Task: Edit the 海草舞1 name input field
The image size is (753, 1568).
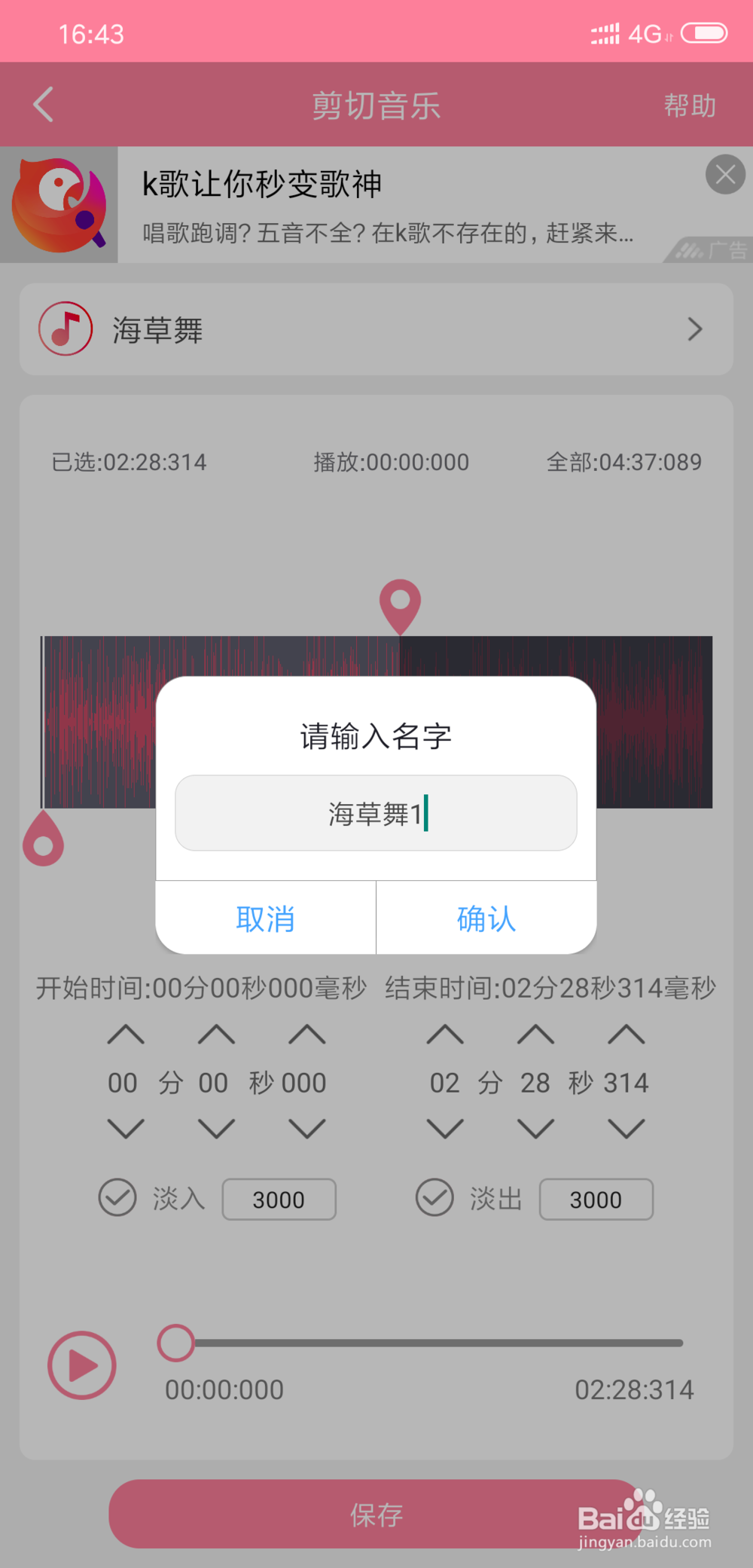Action: pos(376,813)
